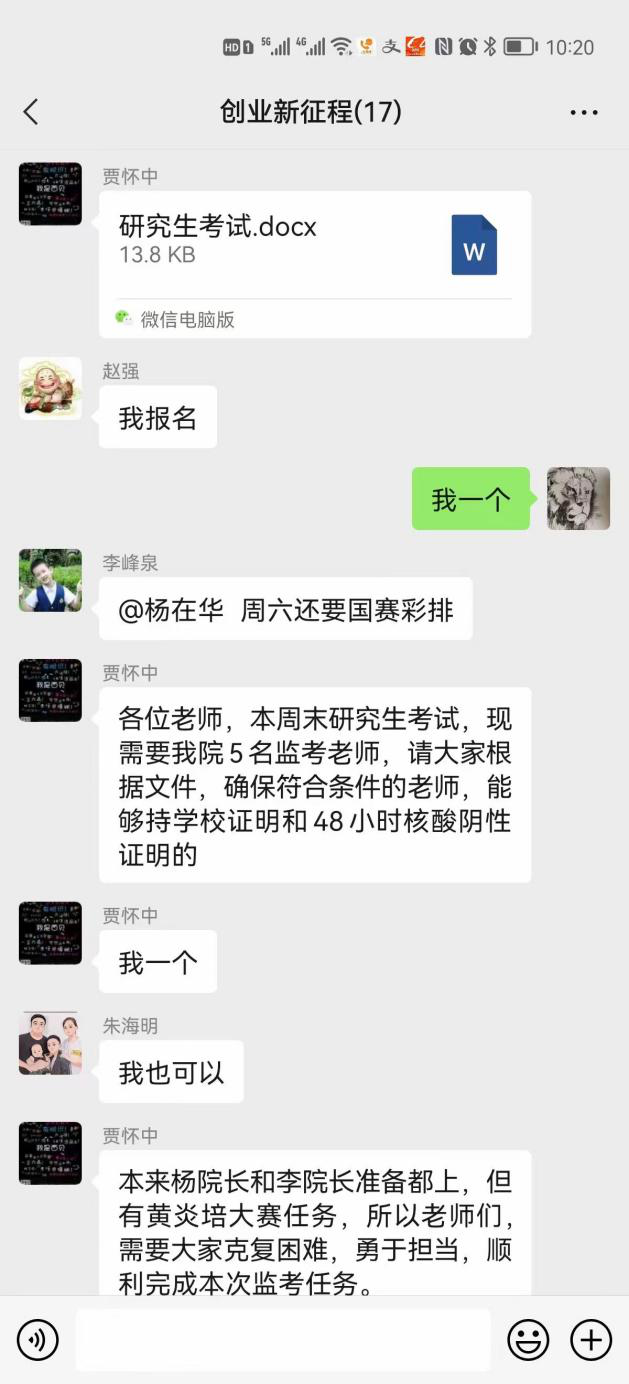
Task: Go back from the group chat
Action: point(31,112)
